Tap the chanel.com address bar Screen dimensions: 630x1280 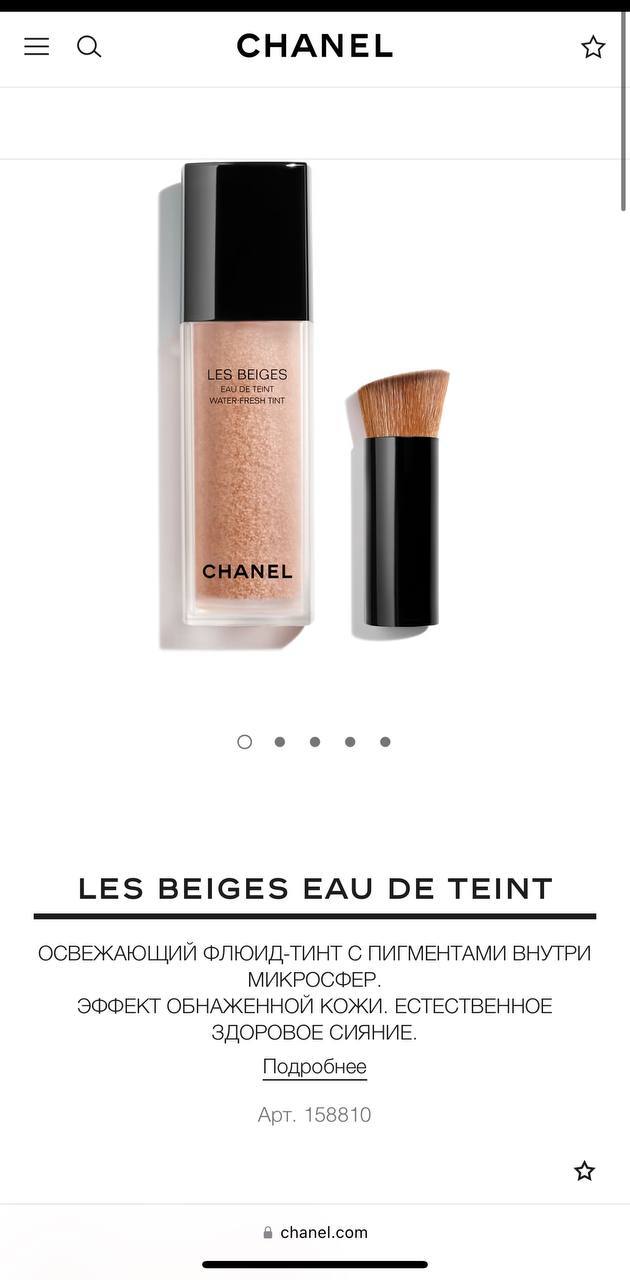[315, 1233]
